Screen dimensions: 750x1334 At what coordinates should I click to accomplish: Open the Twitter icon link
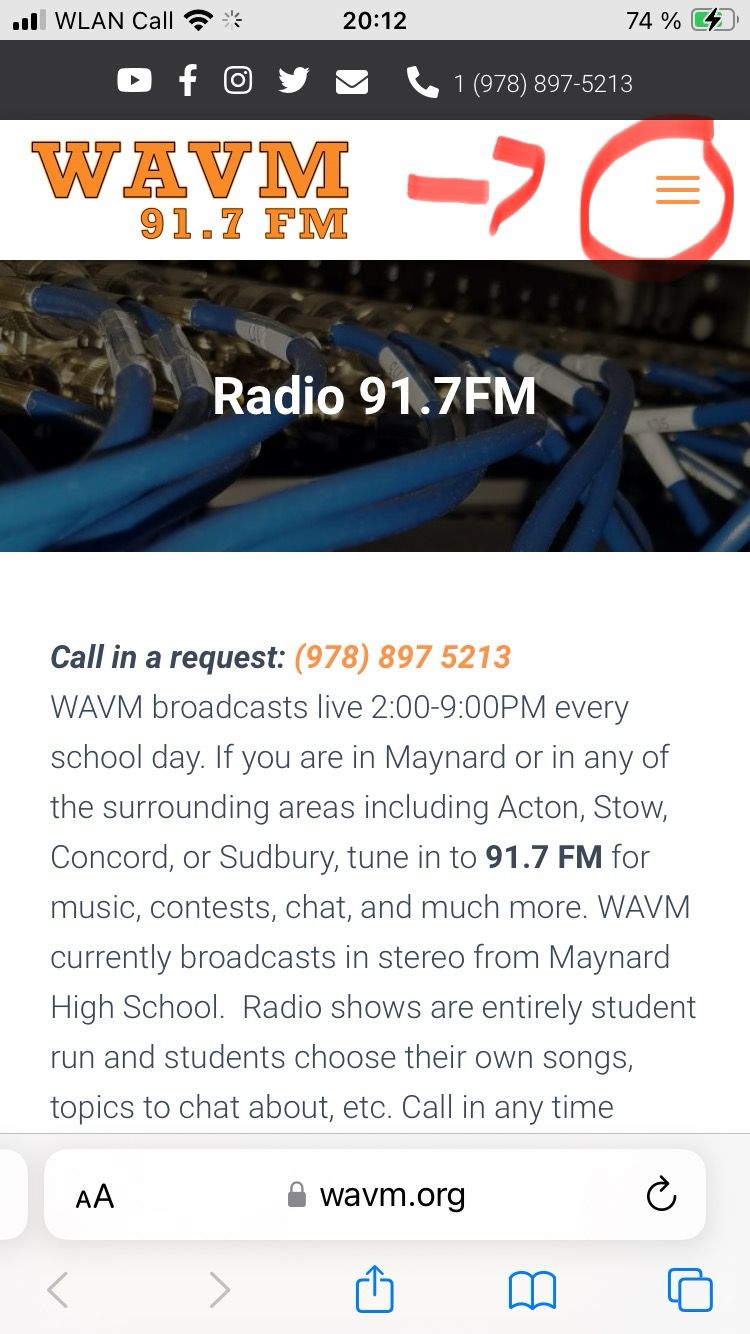[294, 81]
